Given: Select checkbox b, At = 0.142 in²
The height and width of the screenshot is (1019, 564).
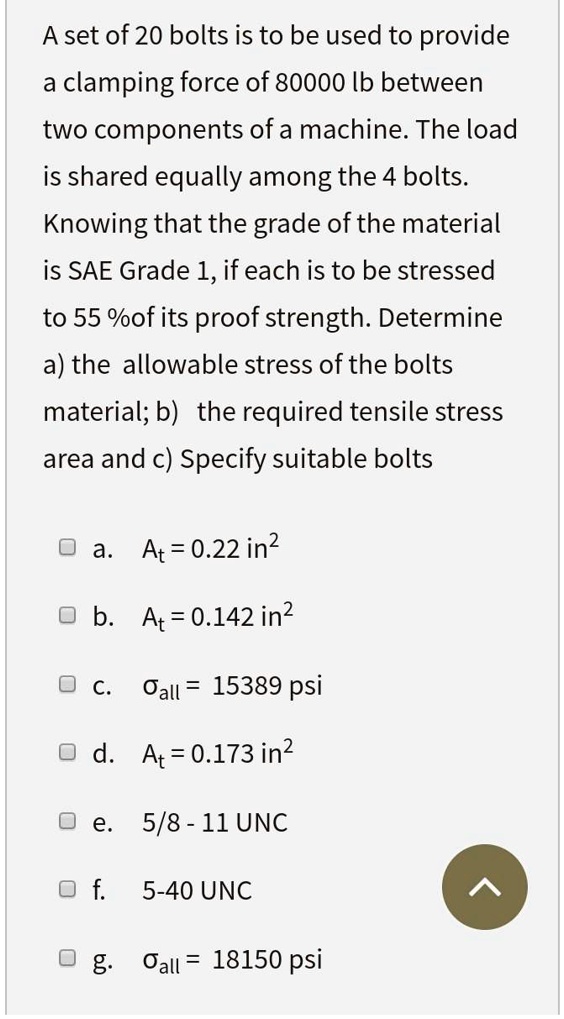Looking at the screenshot, I should (x=66, y=615).
